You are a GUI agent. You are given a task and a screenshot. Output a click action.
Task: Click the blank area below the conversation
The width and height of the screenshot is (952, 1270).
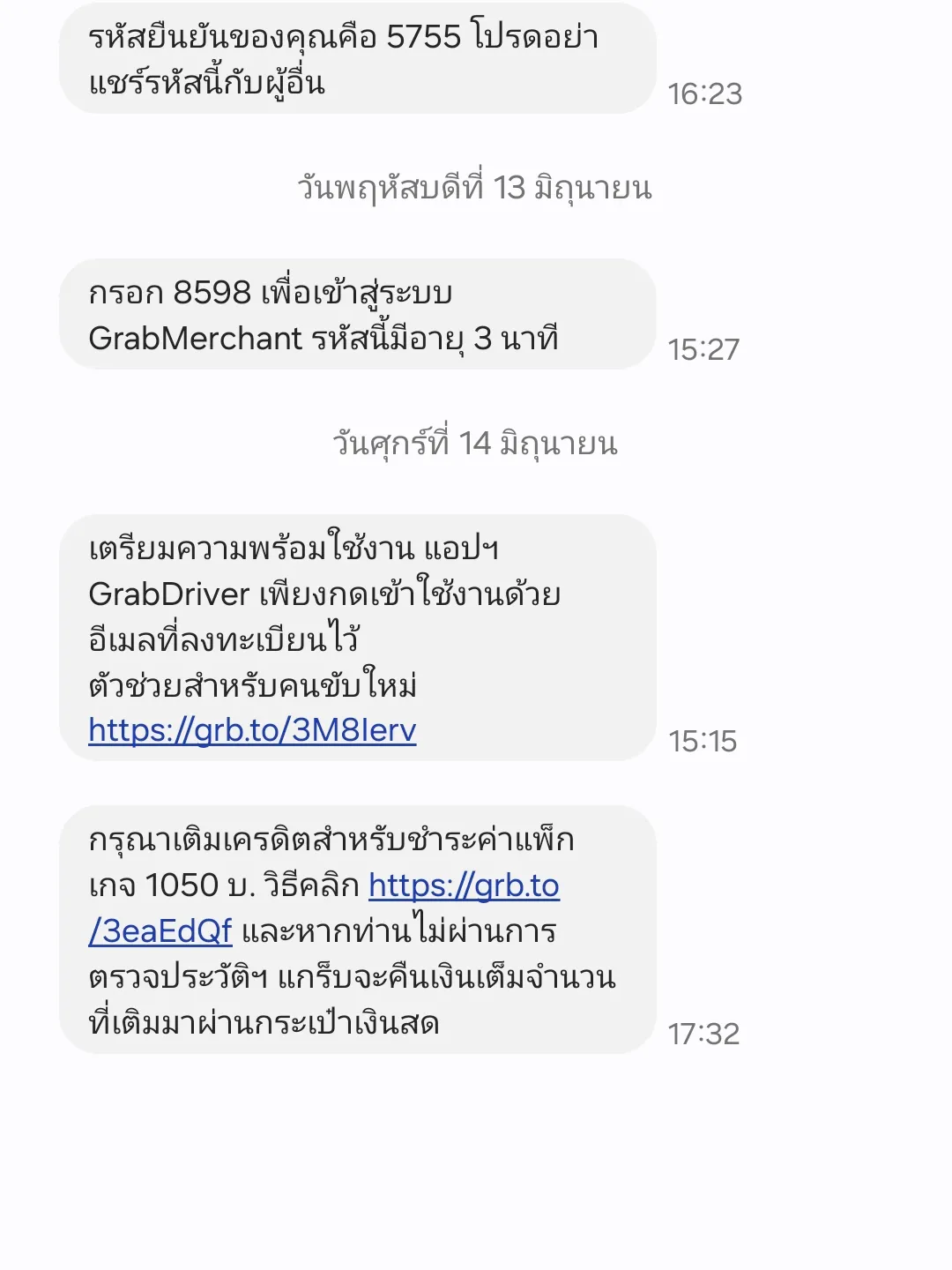click(x=476, y=1164)
